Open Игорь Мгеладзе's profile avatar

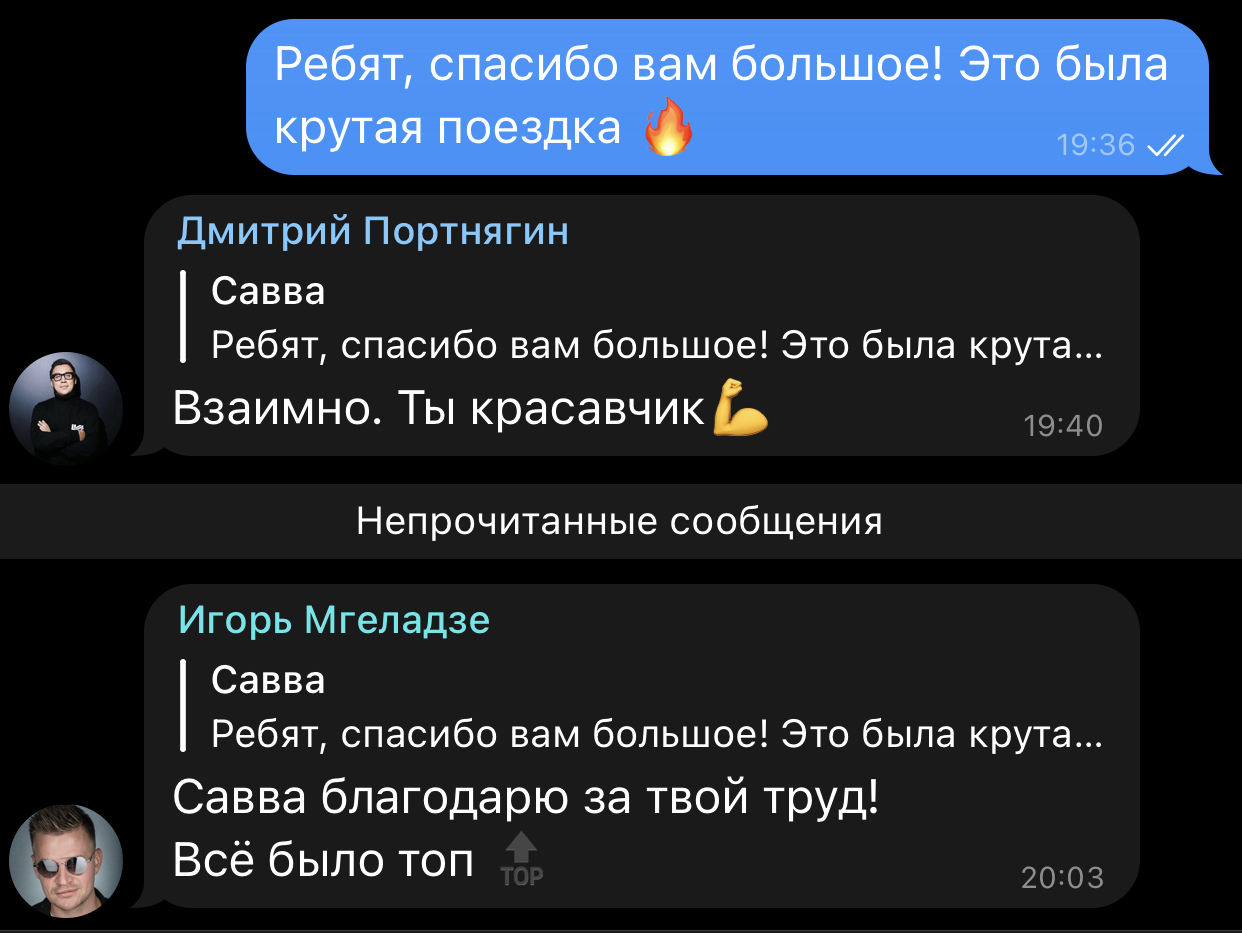(x=66, y=860)
